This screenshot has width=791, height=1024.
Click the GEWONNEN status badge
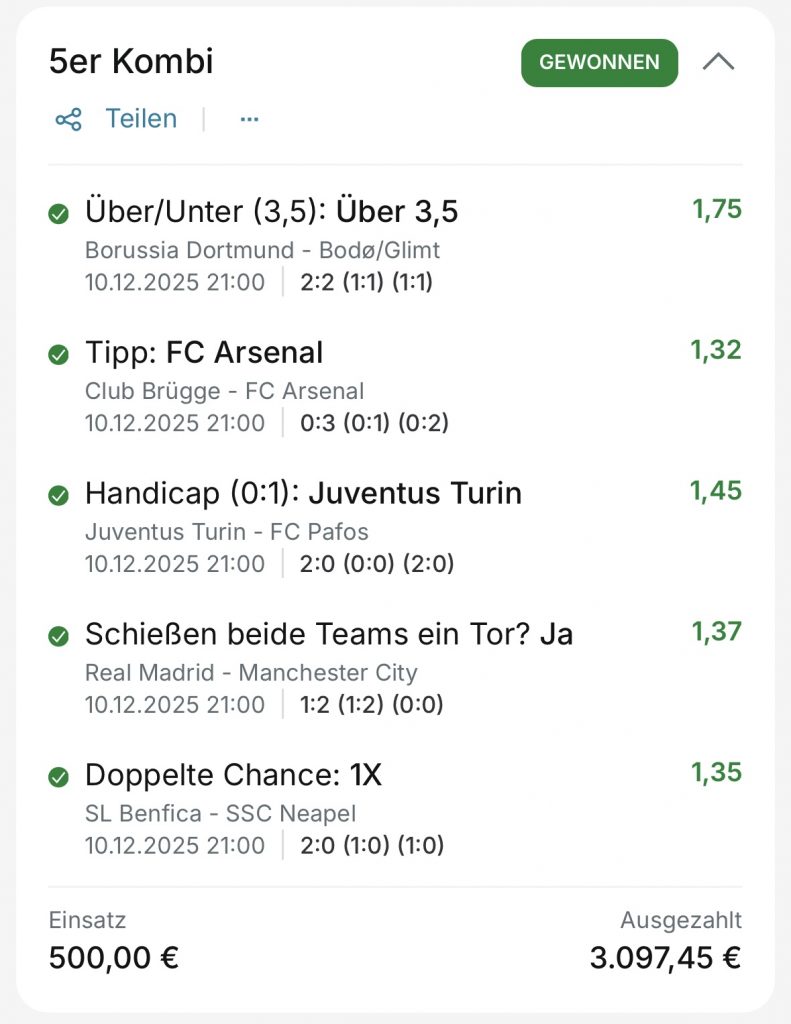click(599, 61)
